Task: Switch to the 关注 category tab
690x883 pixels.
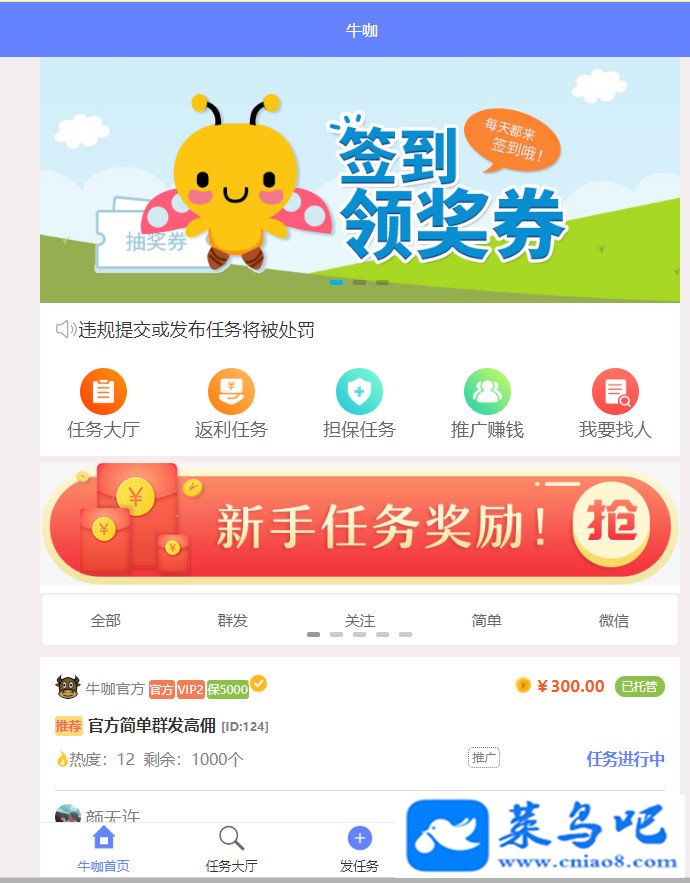Action: pyautogui.click(x=359, y=620)
